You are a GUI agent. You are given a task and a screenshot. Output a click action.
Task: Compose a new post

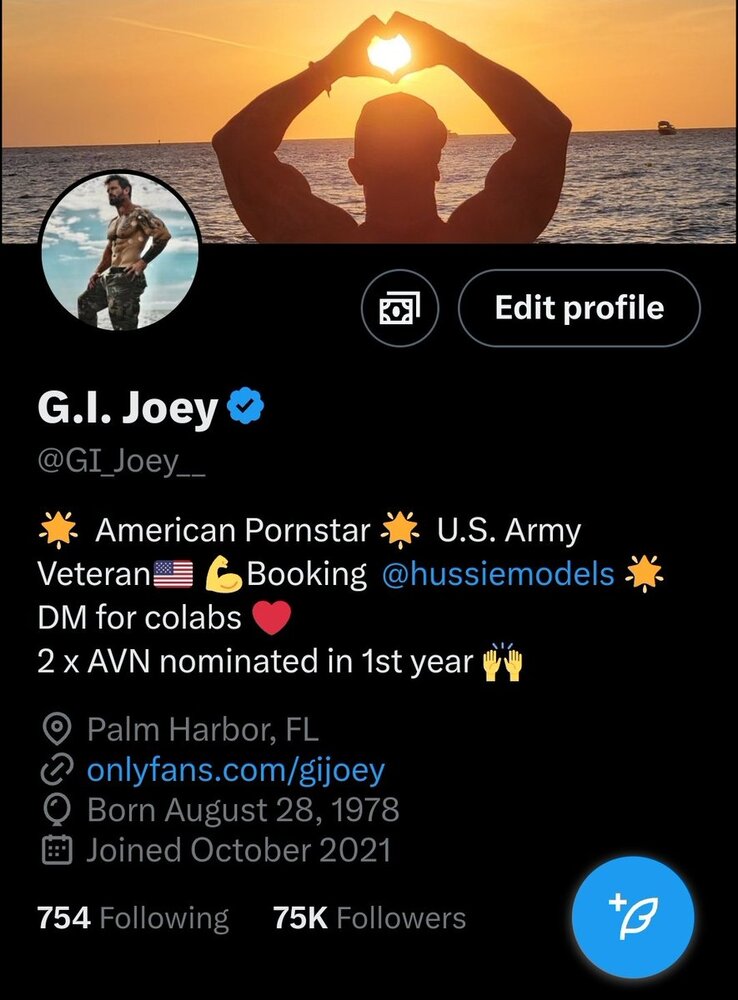[x=633, y=917]
